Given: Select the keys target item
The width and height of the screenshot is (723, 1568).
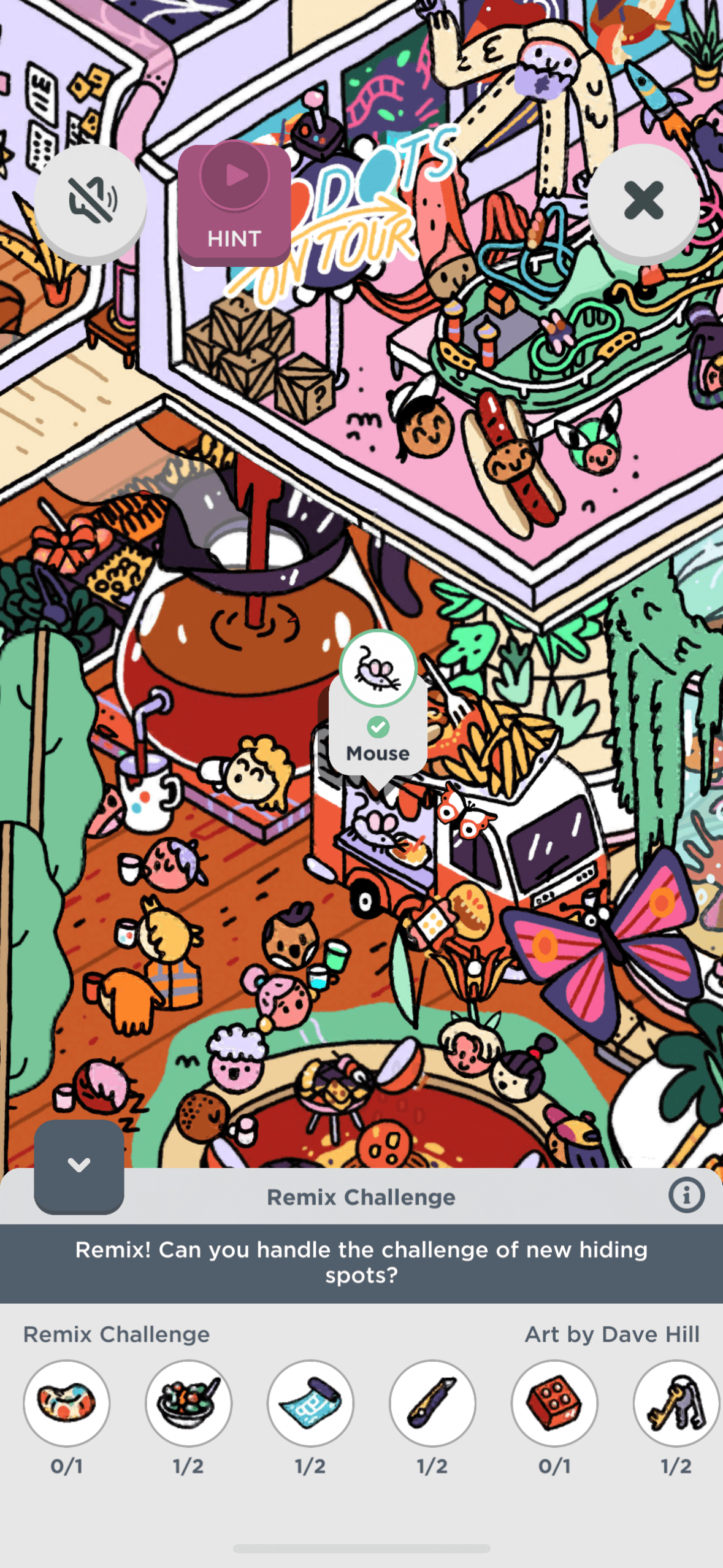Looking at the screenshot, I should tap(676, 1403).
